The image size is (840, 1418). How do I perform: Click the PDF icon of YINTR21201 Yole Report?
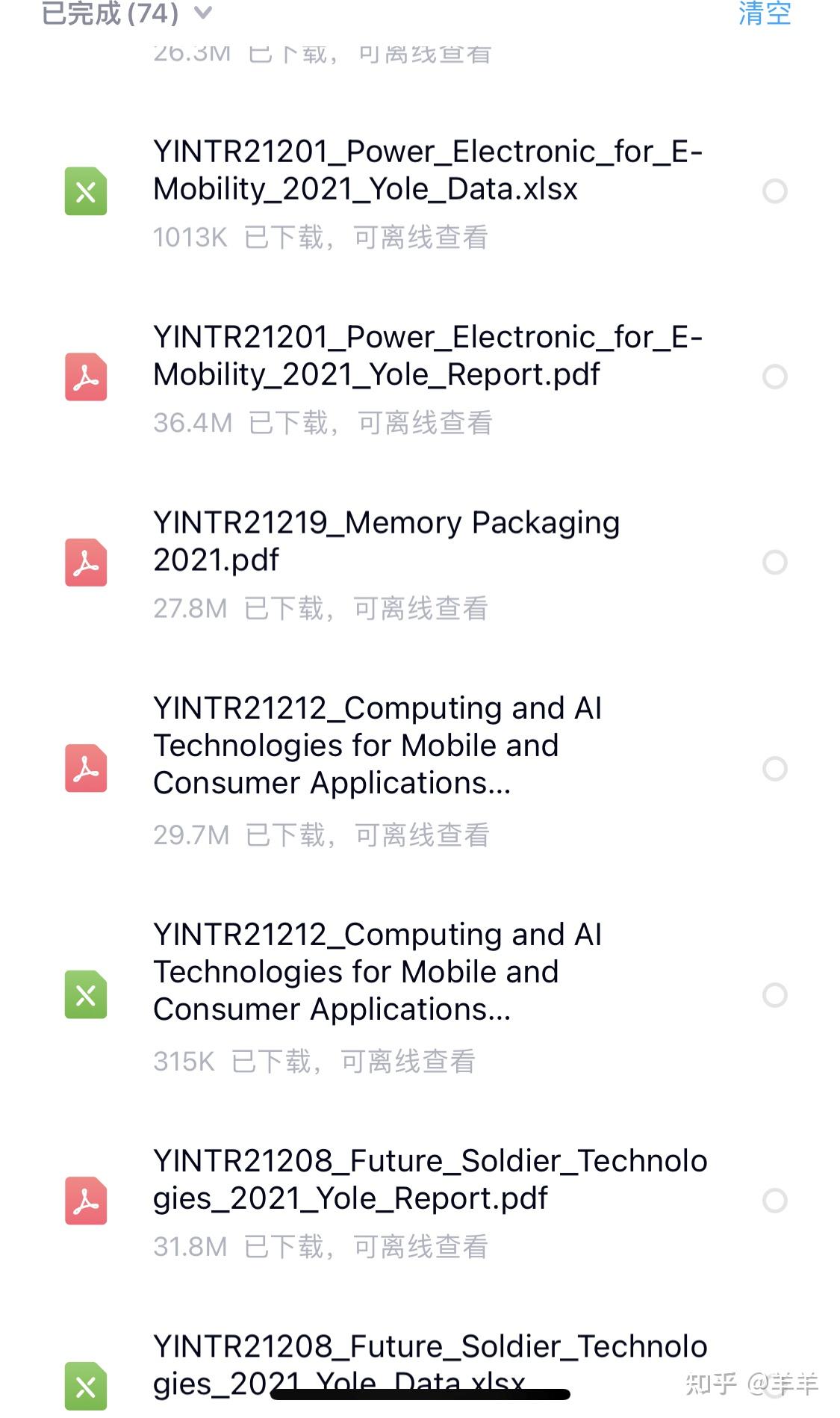pyautogui.click(x=86, y=378)
